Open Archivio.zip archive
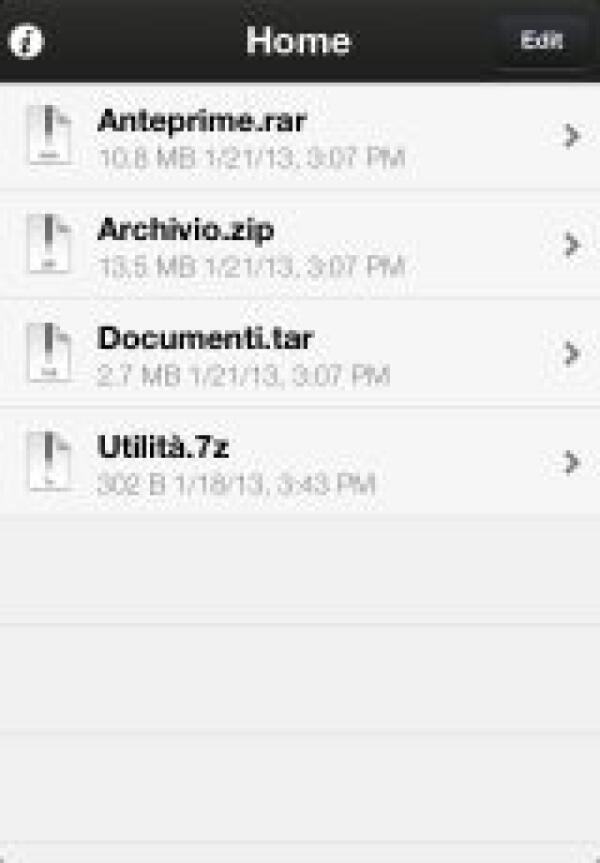The width and height of the screenshot is (600, 863). 300,246
